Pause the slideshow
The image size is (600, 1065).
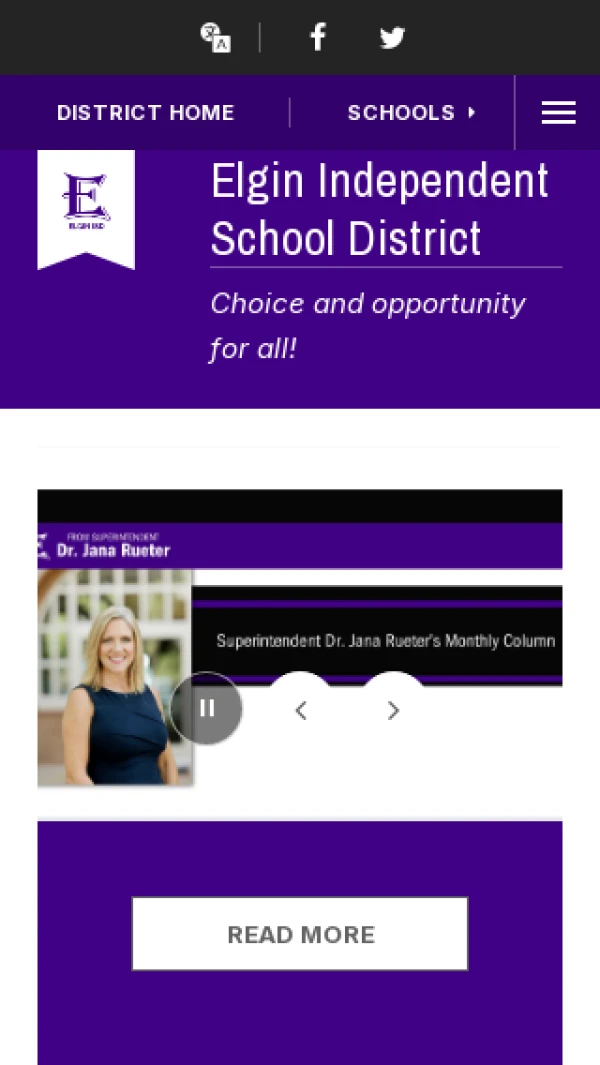[x=207, y=709]
